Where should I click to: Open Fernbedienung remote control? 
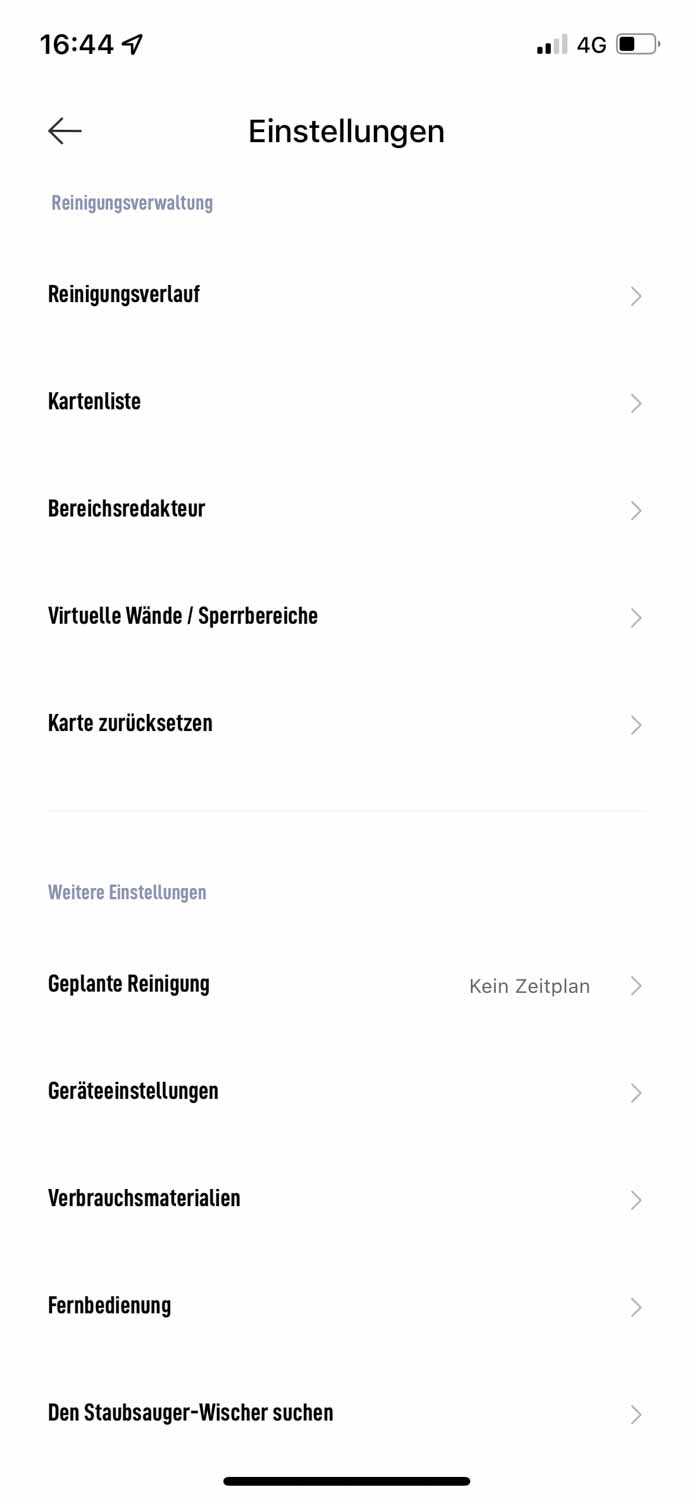pyautogui.click(x=345, y=1305)
